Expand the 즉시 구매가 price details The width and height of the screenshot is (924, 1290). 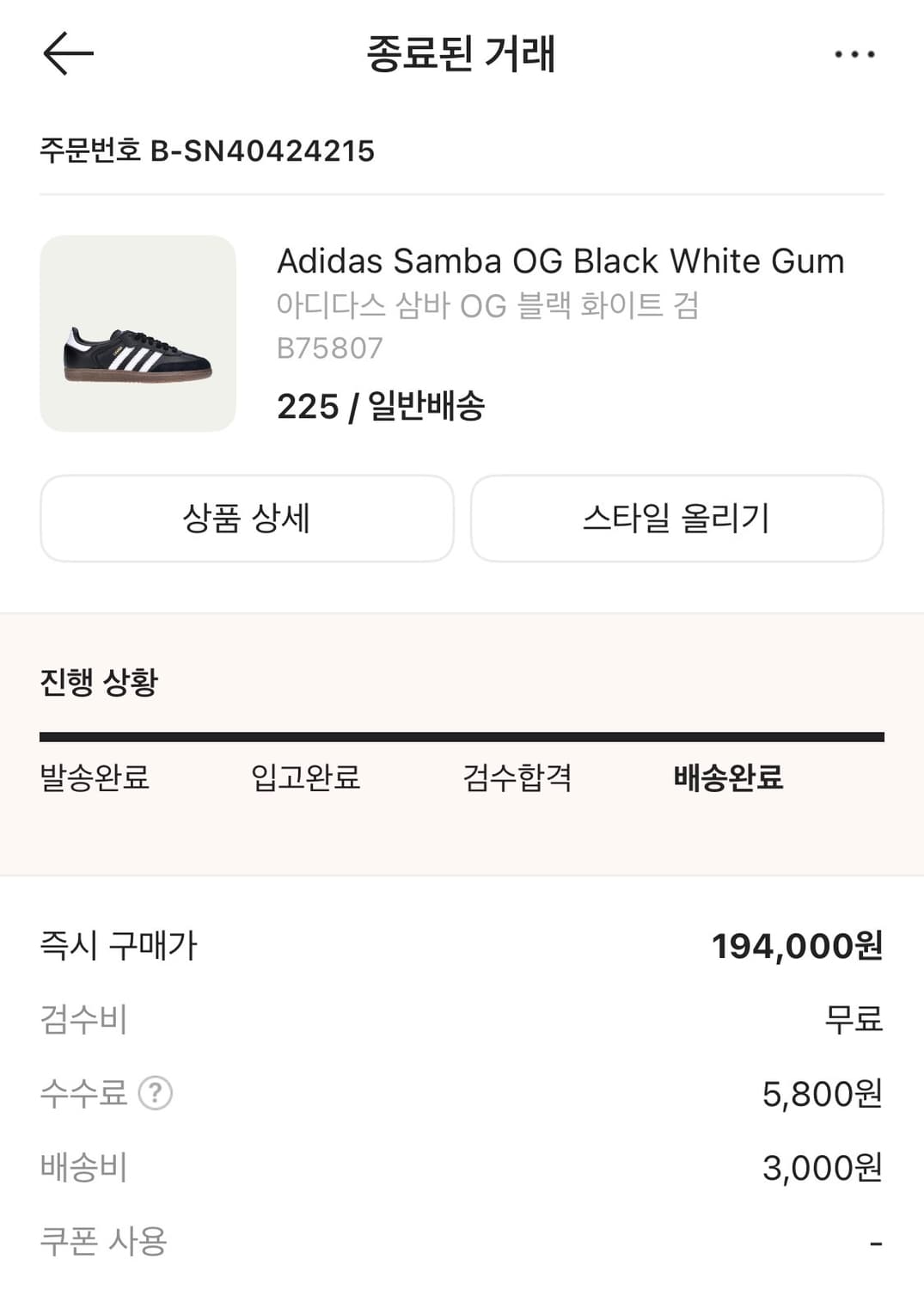coord(118,946)
